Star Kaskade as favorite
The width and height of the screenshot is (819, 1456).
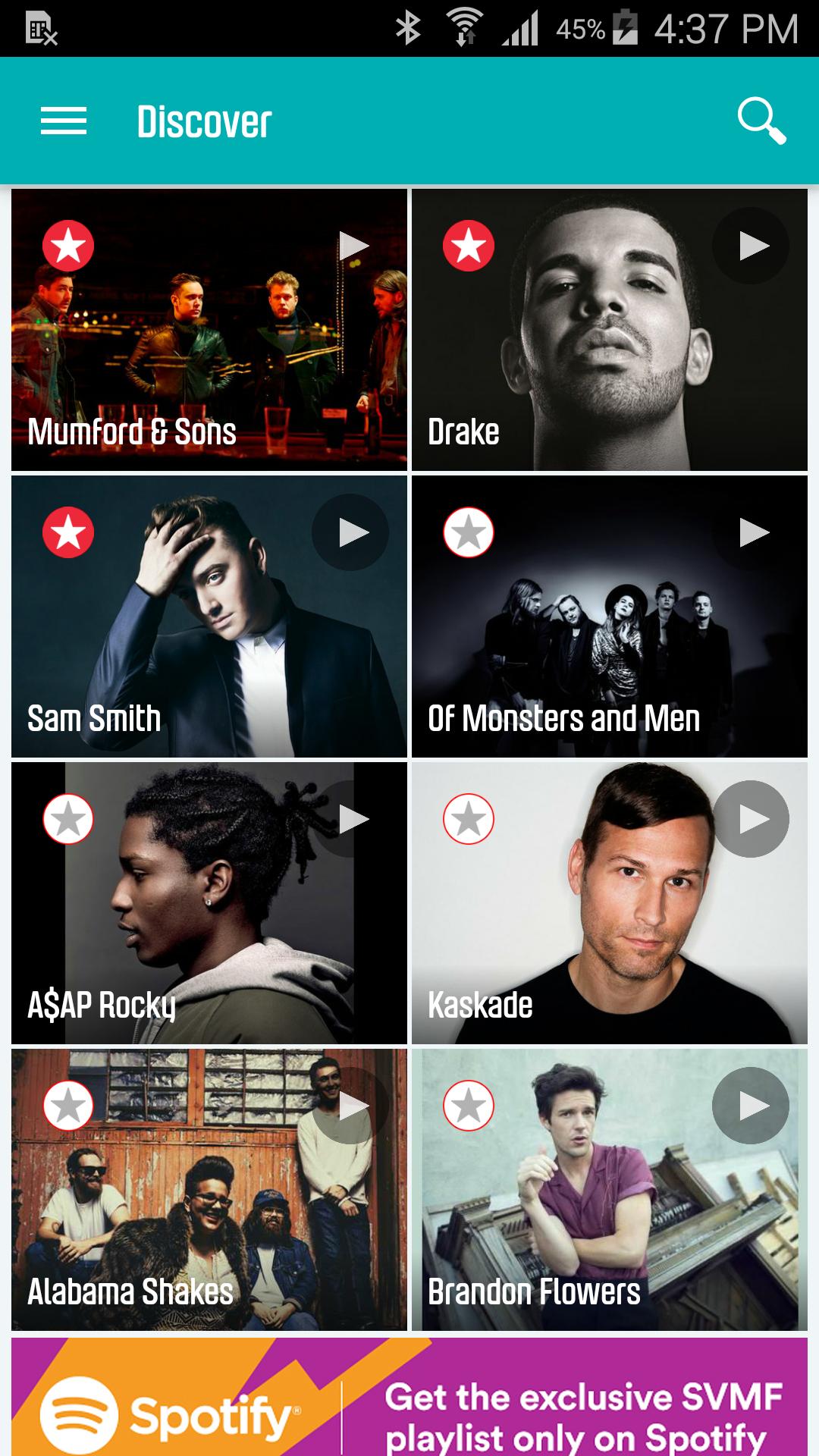[469, 819]
